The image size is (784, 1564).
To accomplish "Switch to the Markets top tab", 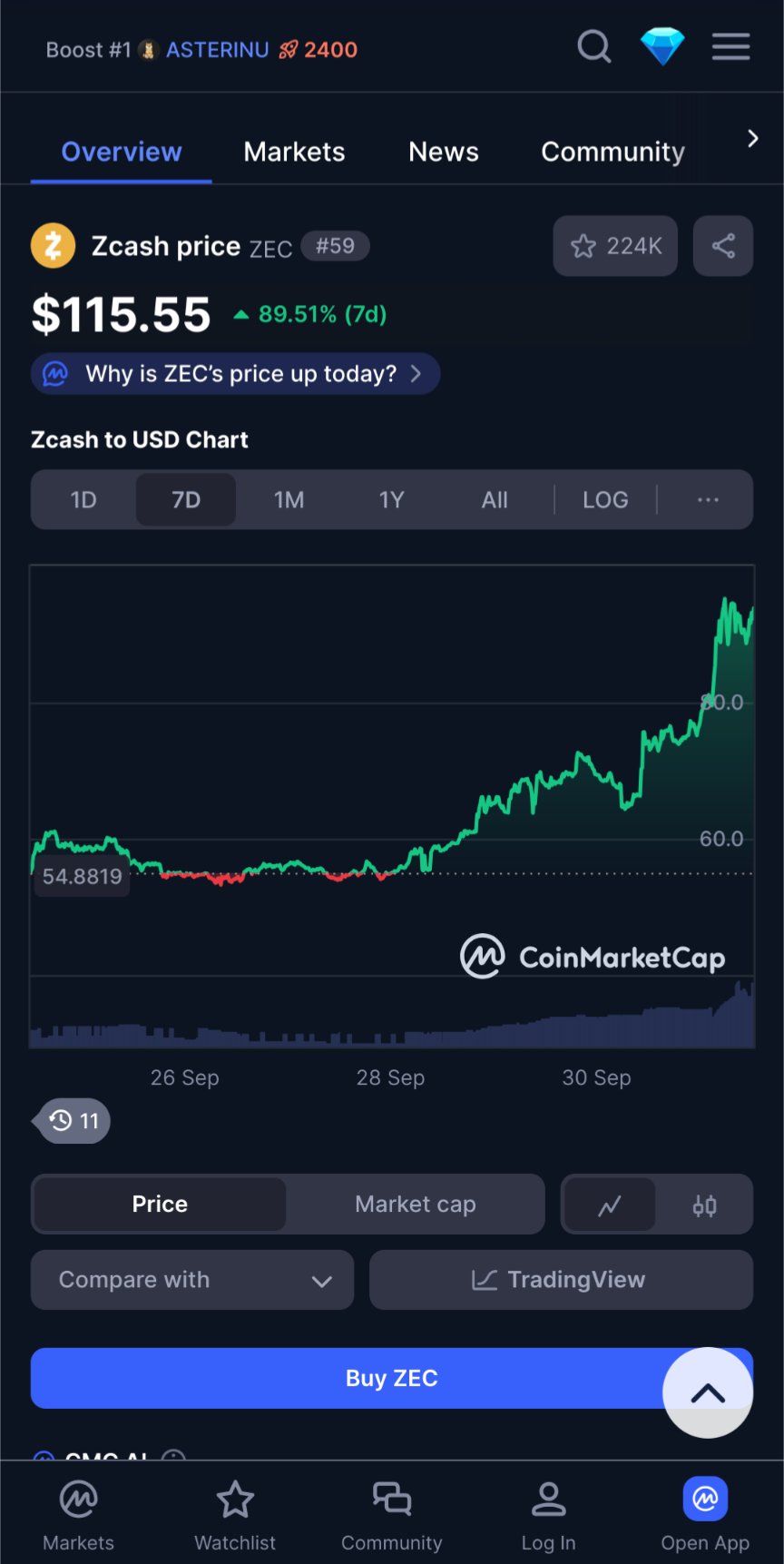I will pos(294,152).
